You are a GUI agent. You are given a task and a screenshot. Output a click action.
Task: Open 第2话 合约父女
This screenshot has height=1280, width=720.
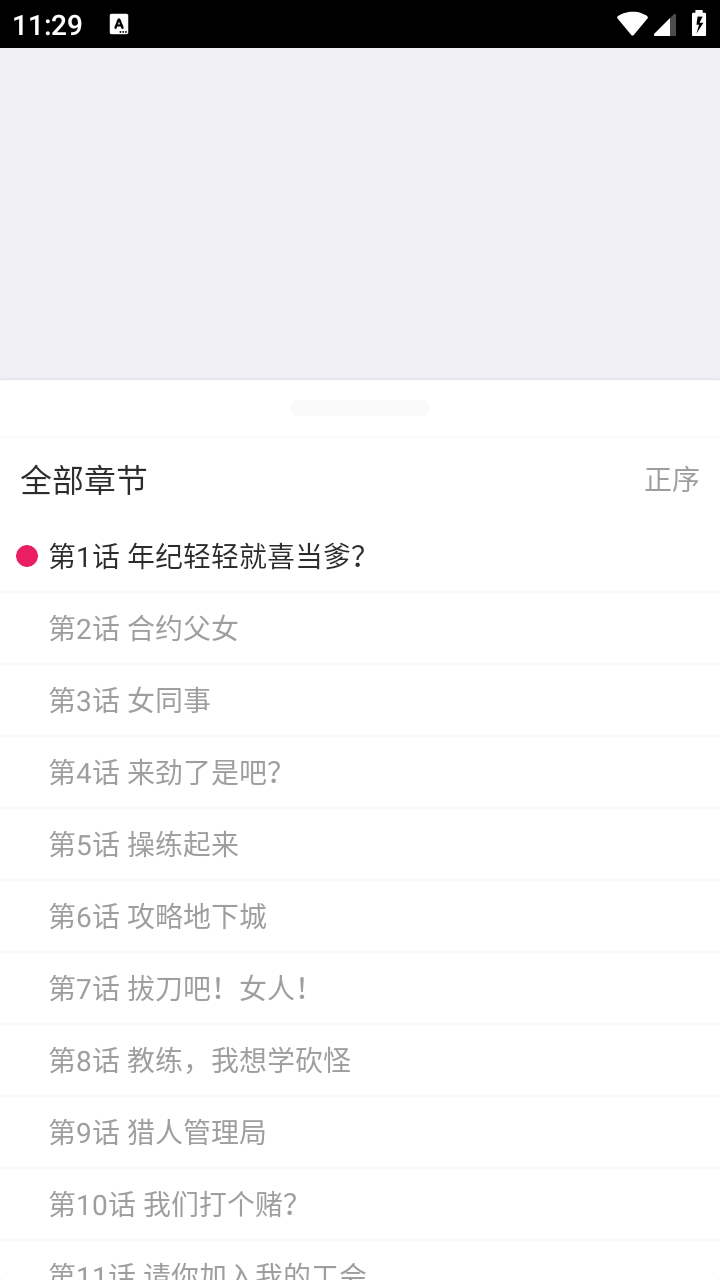(x=143, y=628)
